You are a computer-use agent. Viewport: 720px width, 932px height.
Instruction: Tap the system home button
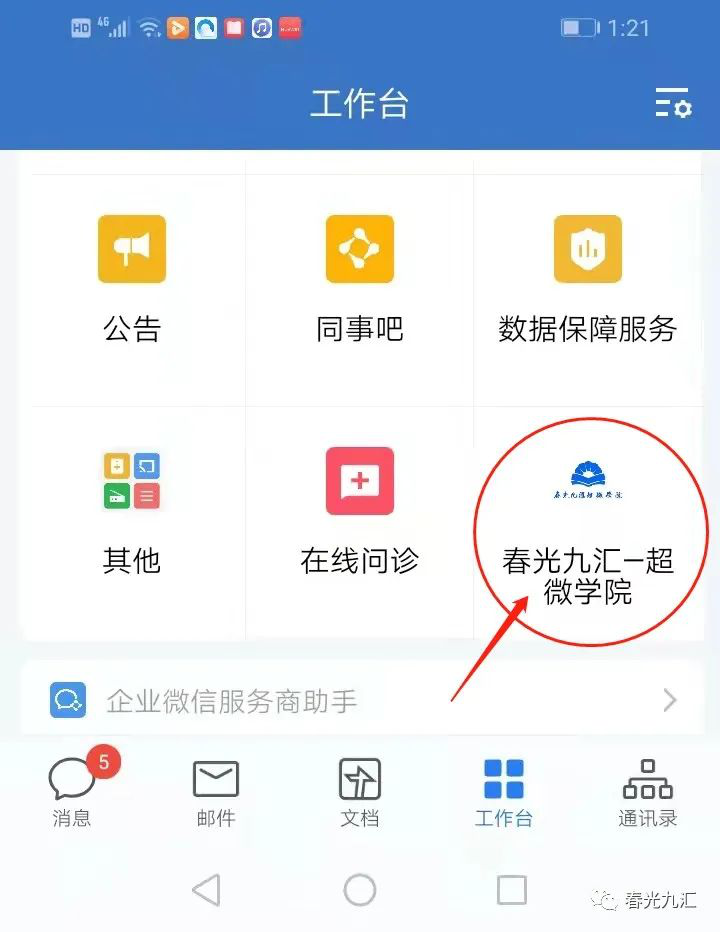[359, 889]
